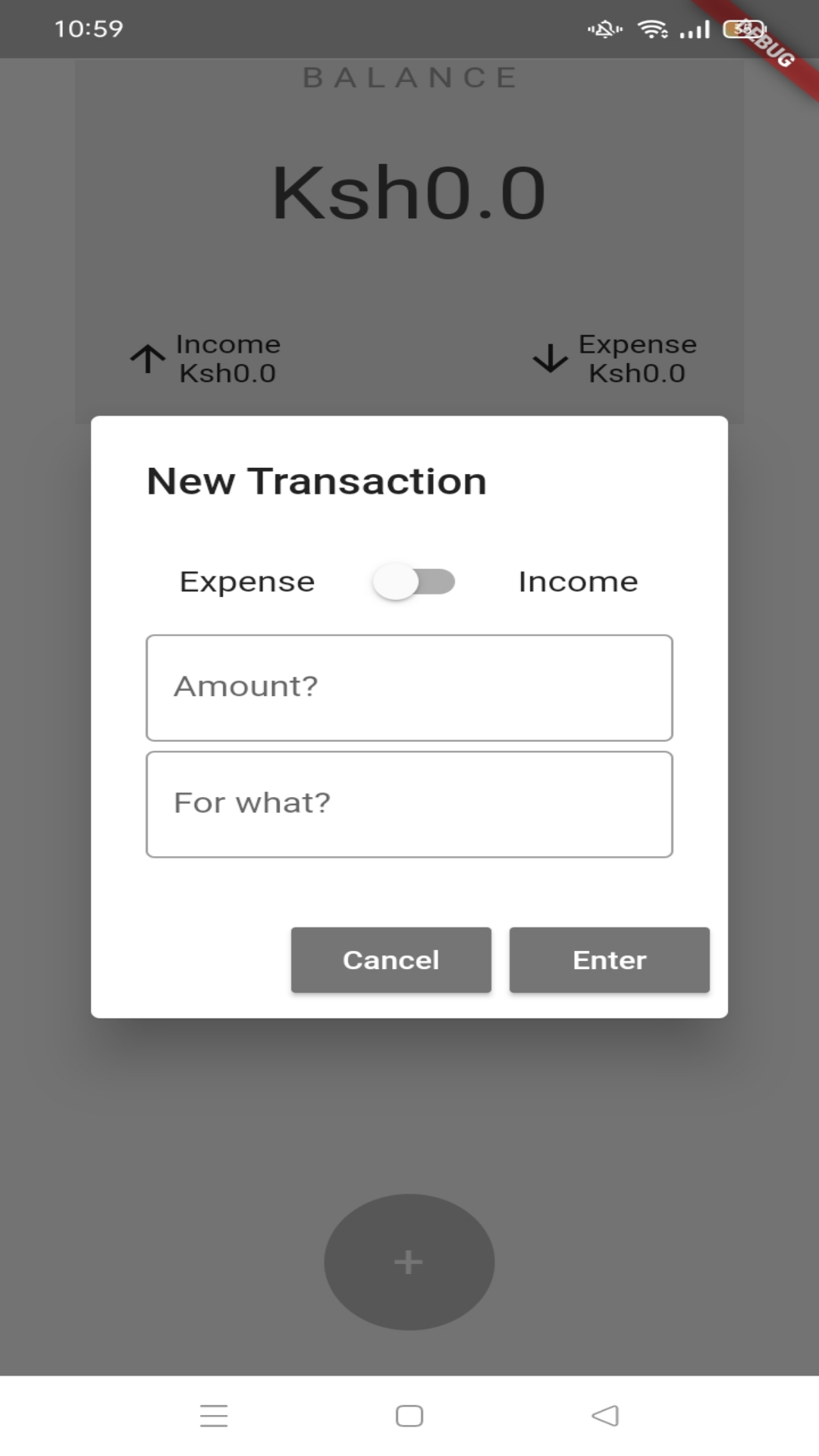This screenshot has height=1456, width=819.
Task: Tap Enter to save the transaction
Action: tap(610, 960)
